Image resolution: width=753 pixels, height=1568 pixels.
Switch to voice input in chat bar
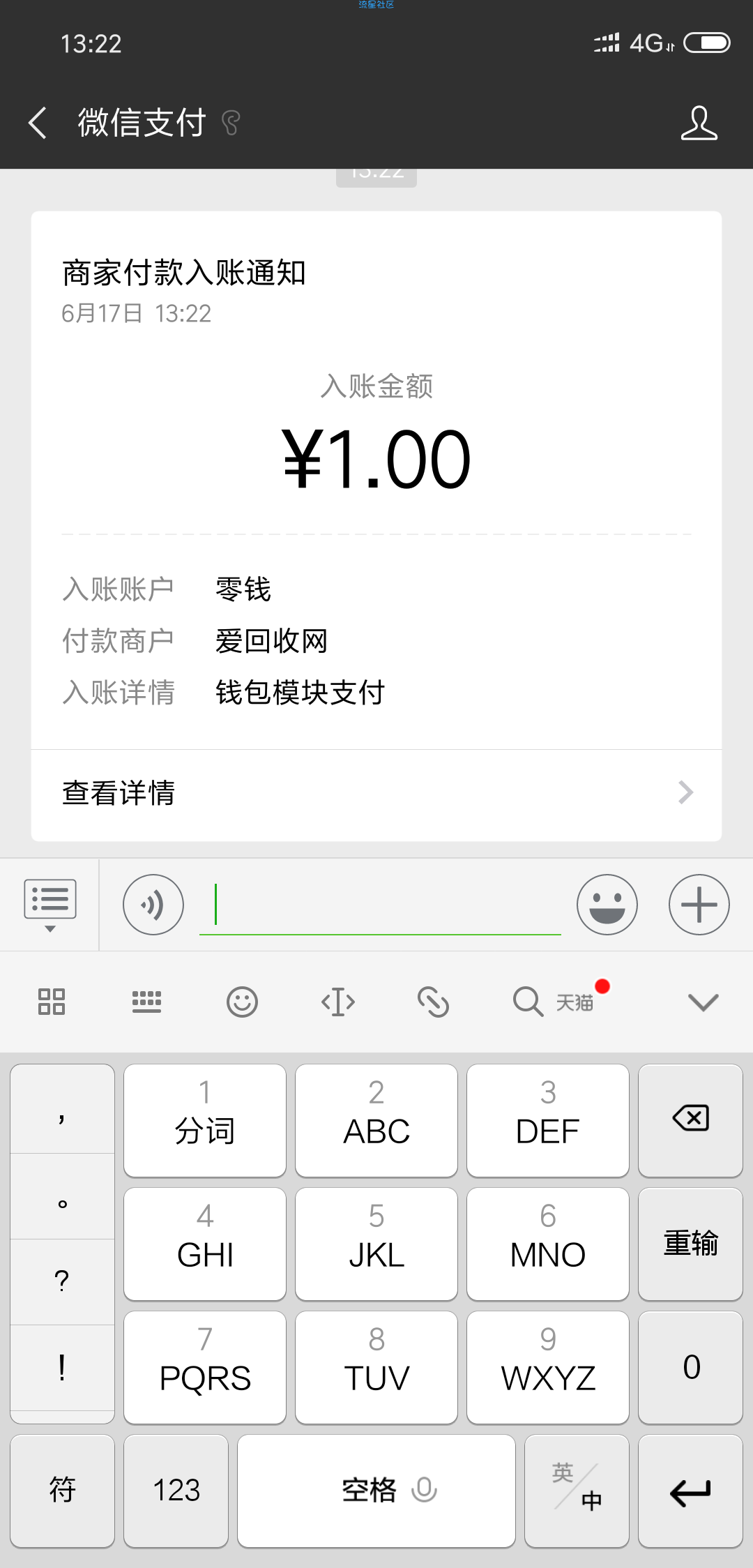[x=153, y=905]
